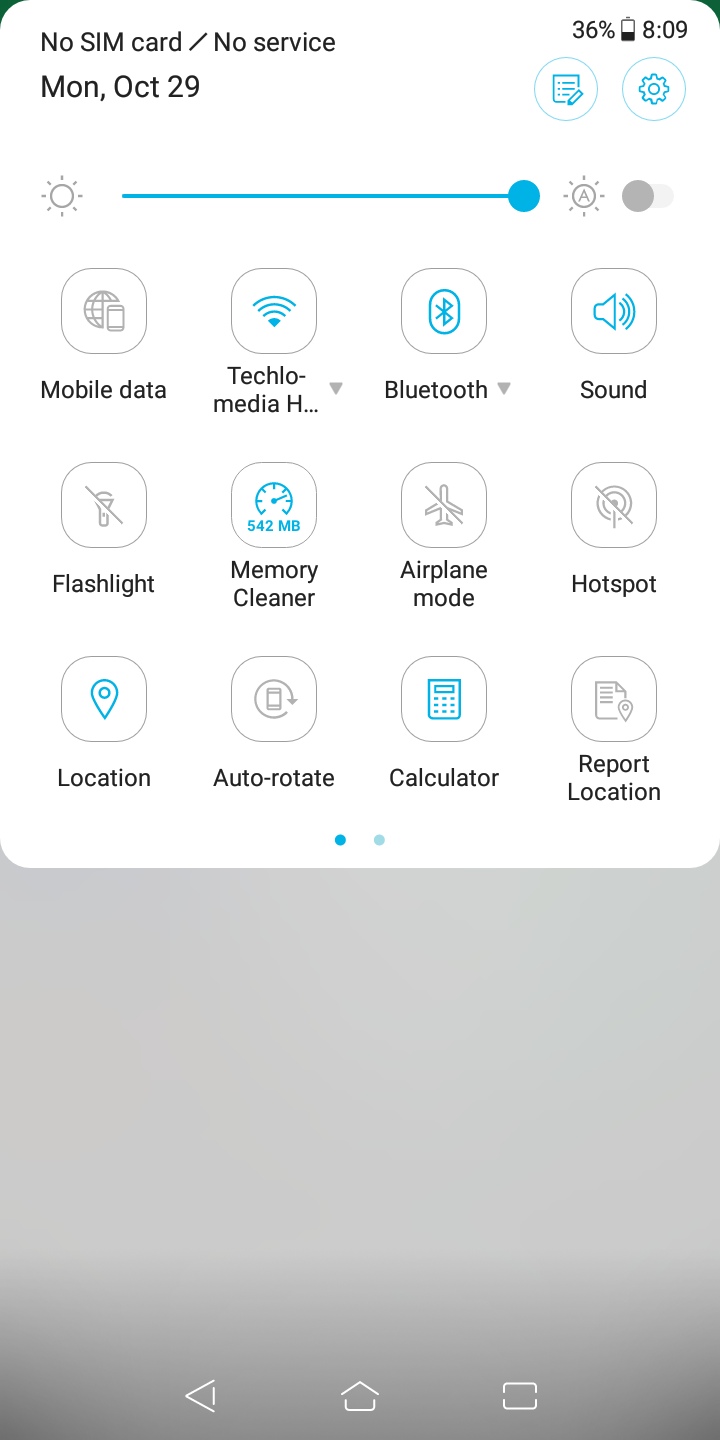Disable Location
Image resolution: width=720 pixels, height=1440 pixels.
coord(104,699)
